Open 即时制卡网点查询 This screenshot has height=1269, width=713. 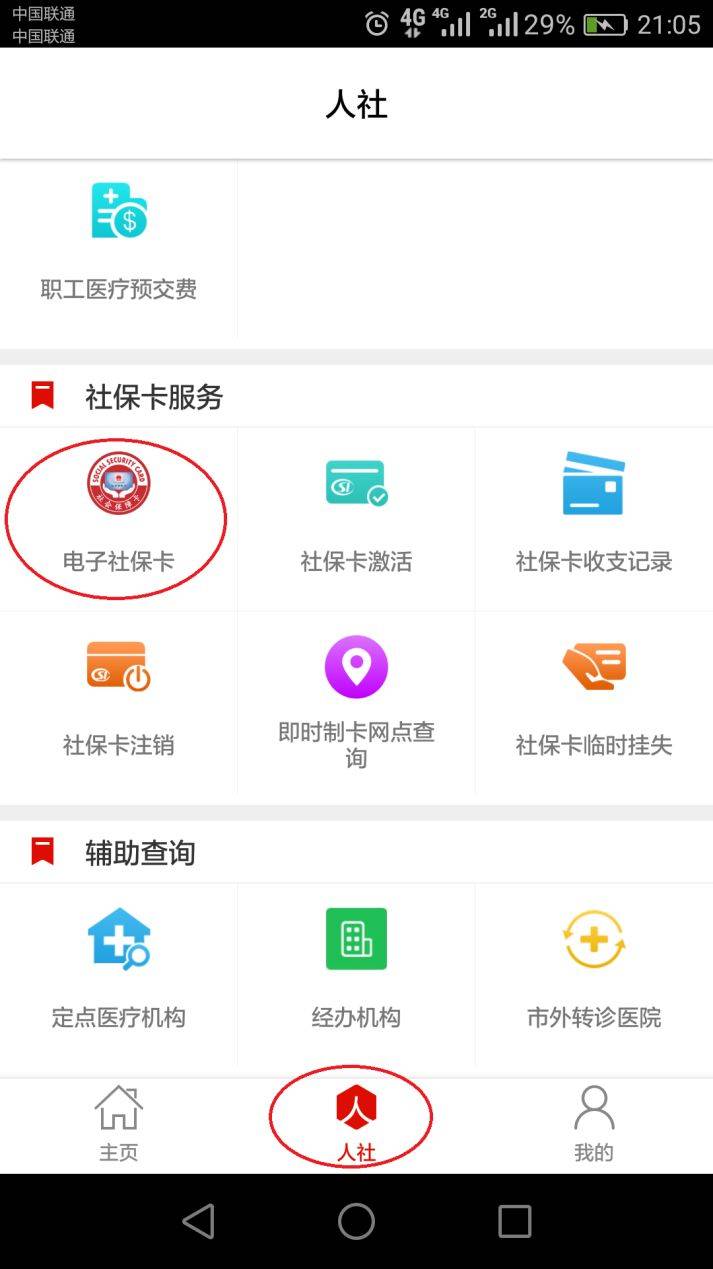point(356,702)
